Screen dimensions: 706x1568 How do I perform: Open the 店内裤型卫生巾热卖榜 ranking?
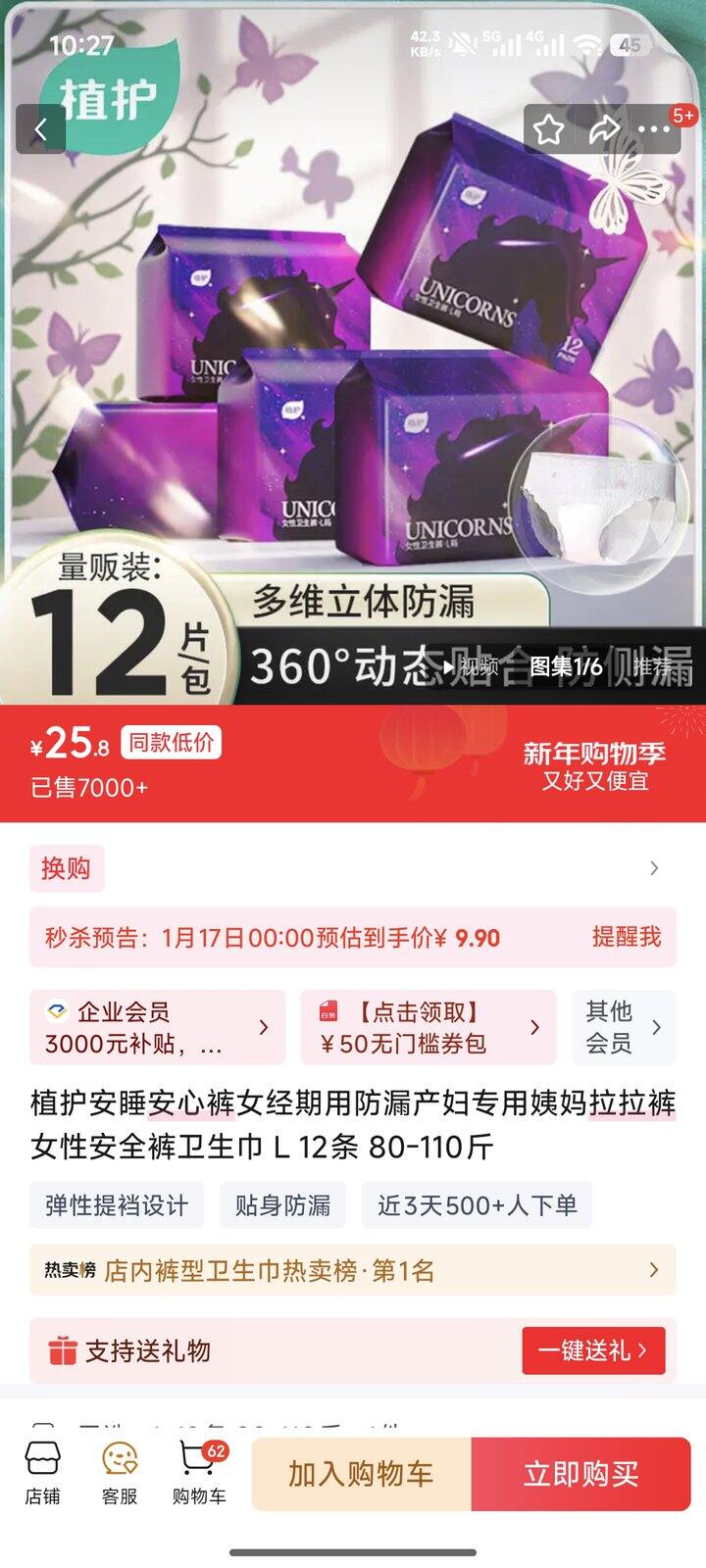[353, 1270]
